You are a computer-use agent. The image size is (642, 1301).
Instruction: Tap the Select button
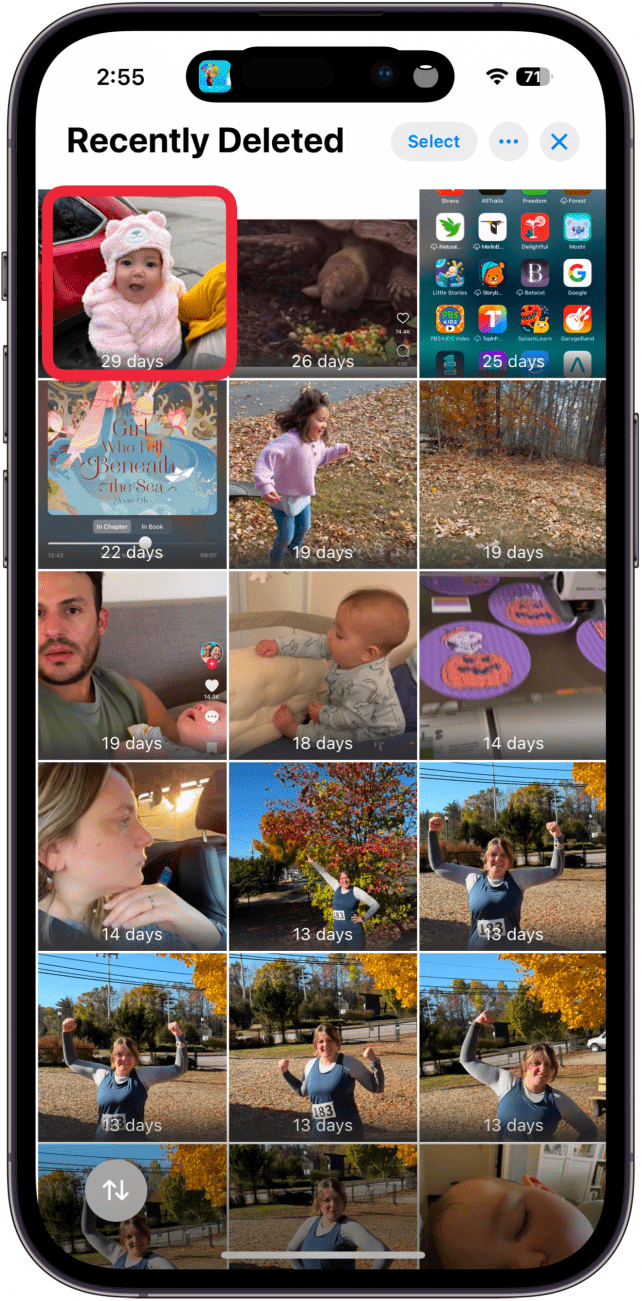point(433,142)
